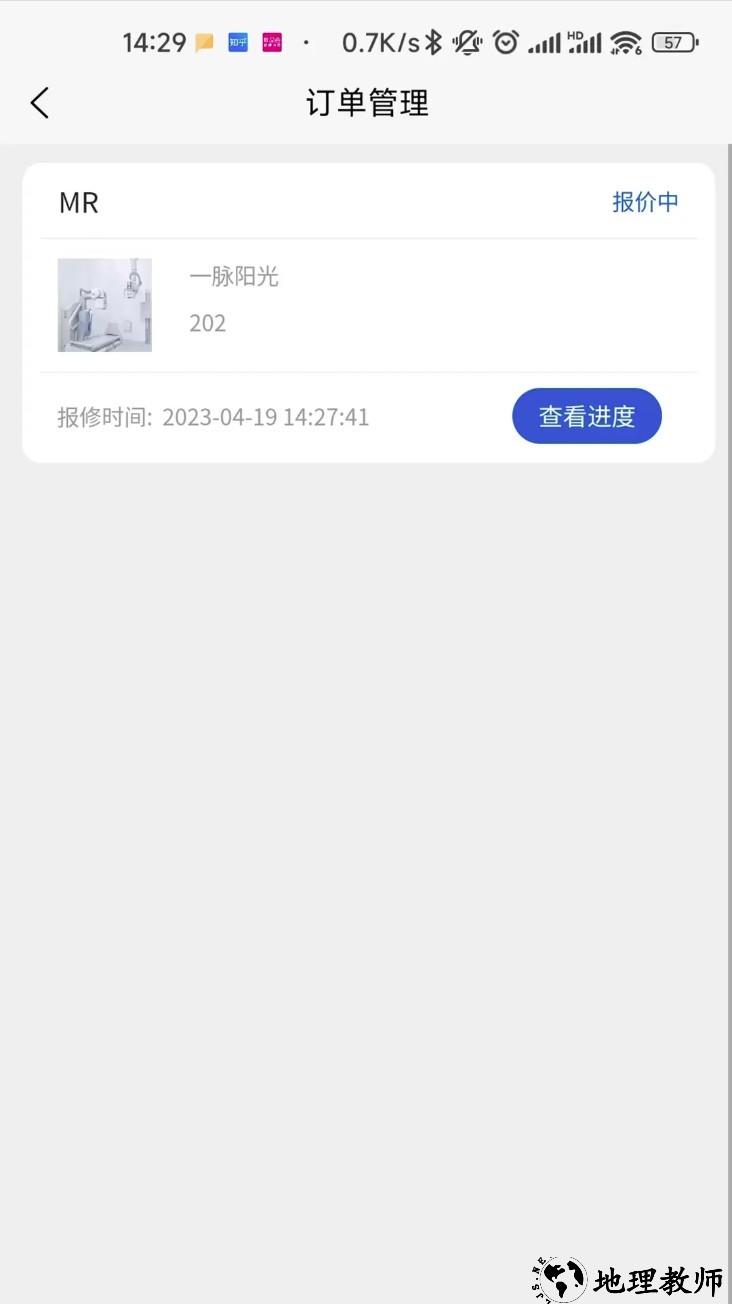Image resolution: width=732 pixels, height=1304 pixels.
Task: Tap the battery indicator showing 57
Action: click(x=674, y=42)
